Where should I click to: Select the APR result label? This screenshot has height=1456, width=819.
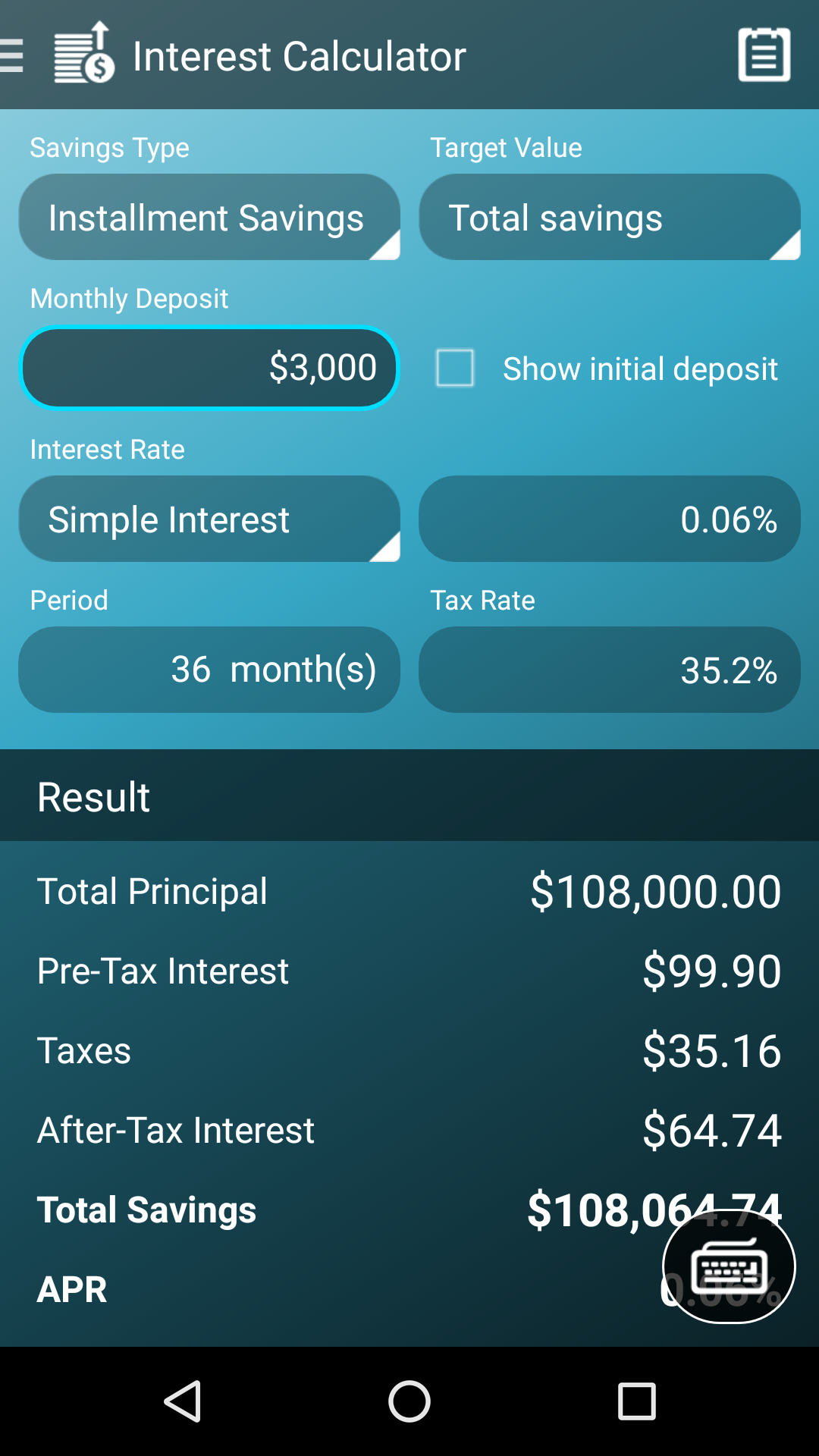pyautogui.click(x=71, y=1289)
